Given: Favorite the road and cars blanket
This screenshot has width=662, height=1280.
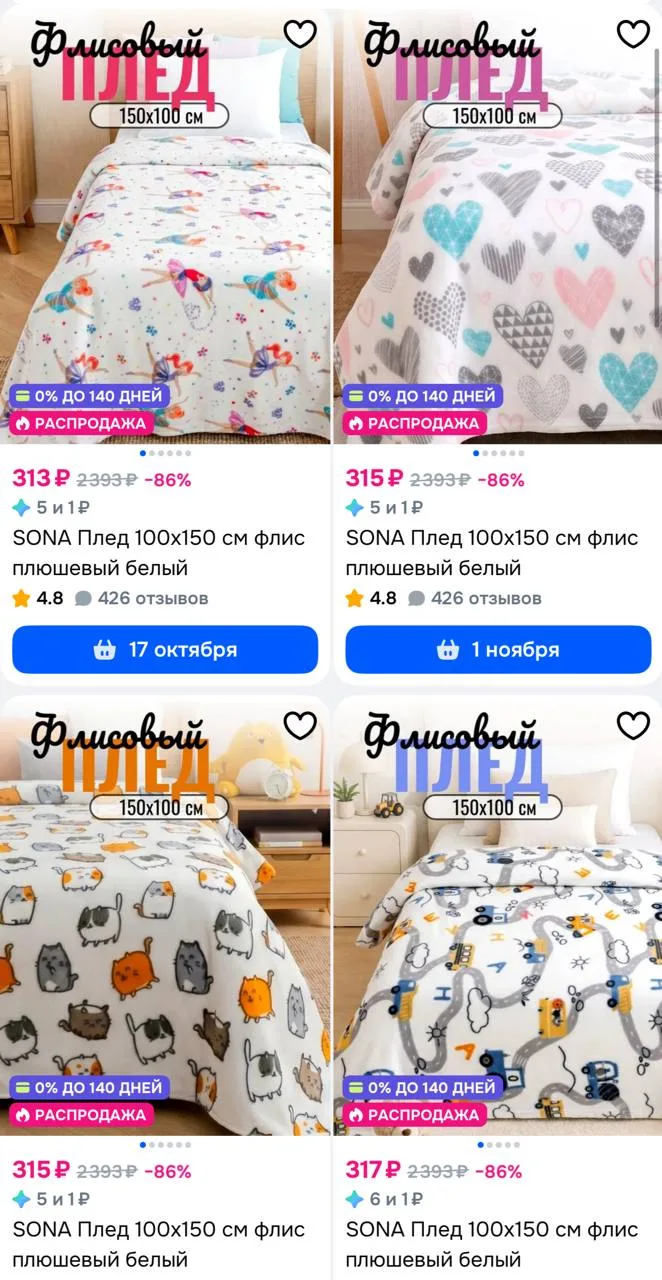Looking at the screenshot, I should [x=633, y=726].
